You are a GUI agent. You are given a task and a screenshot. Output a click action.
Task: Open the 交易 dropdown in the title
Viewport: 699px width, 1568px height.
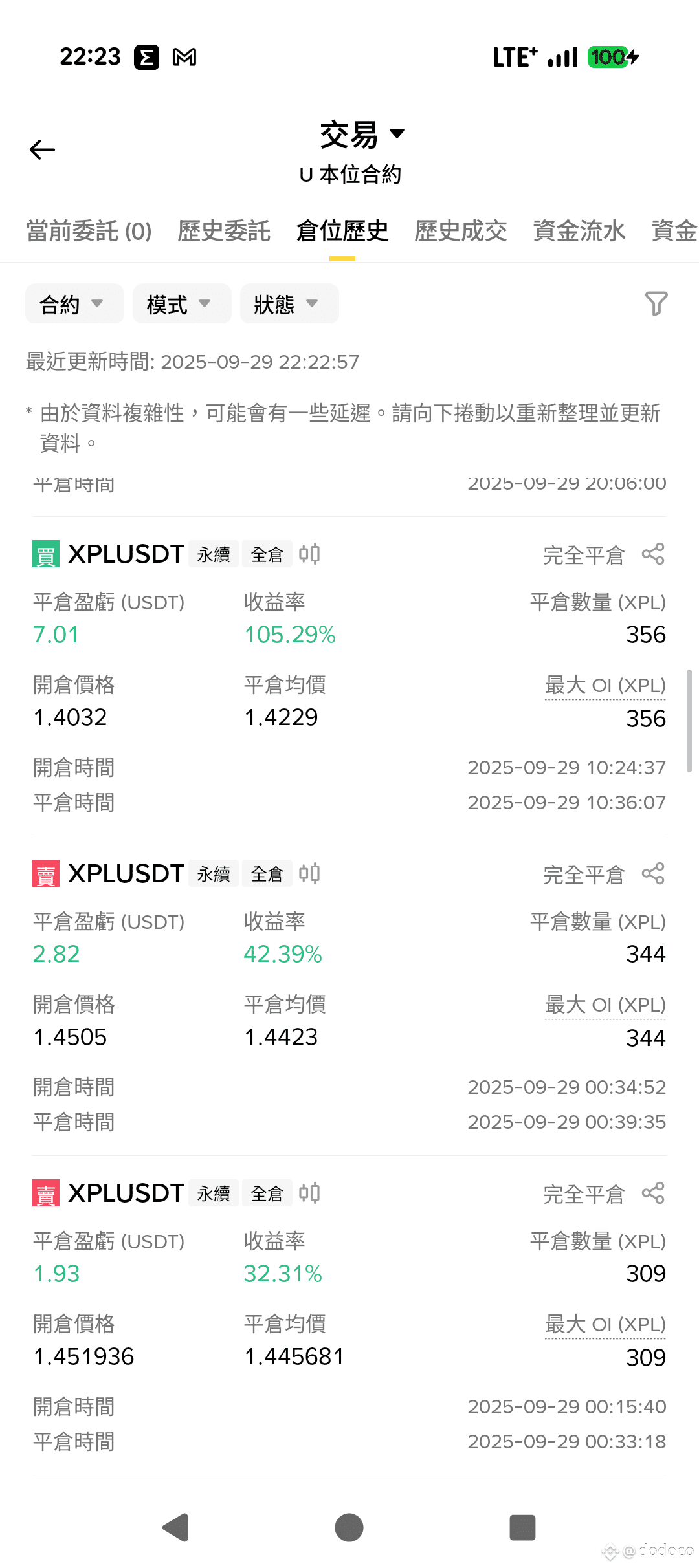[362, 135]
